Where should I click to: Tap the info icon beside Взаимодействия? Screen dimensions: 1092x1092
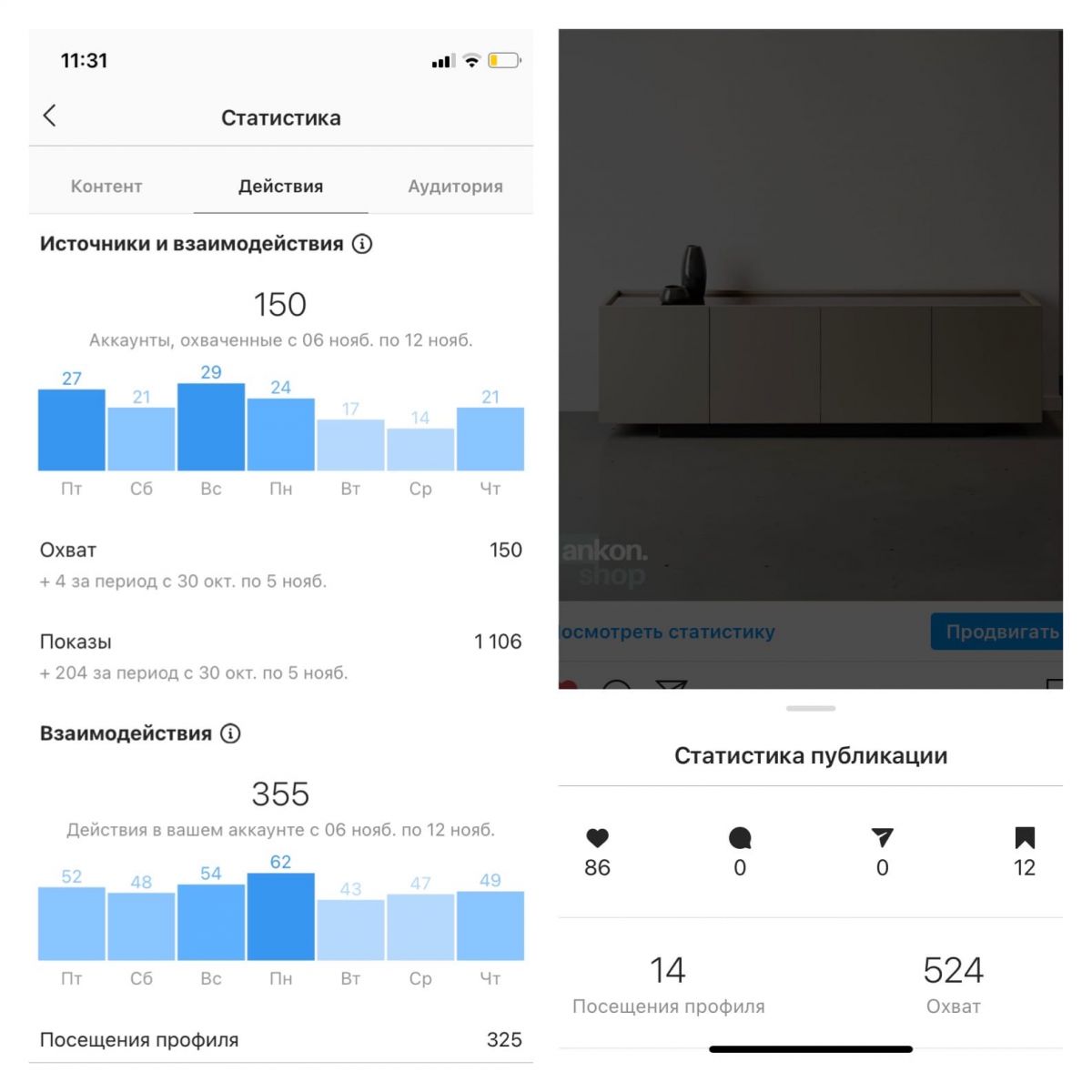coord(231,733)
